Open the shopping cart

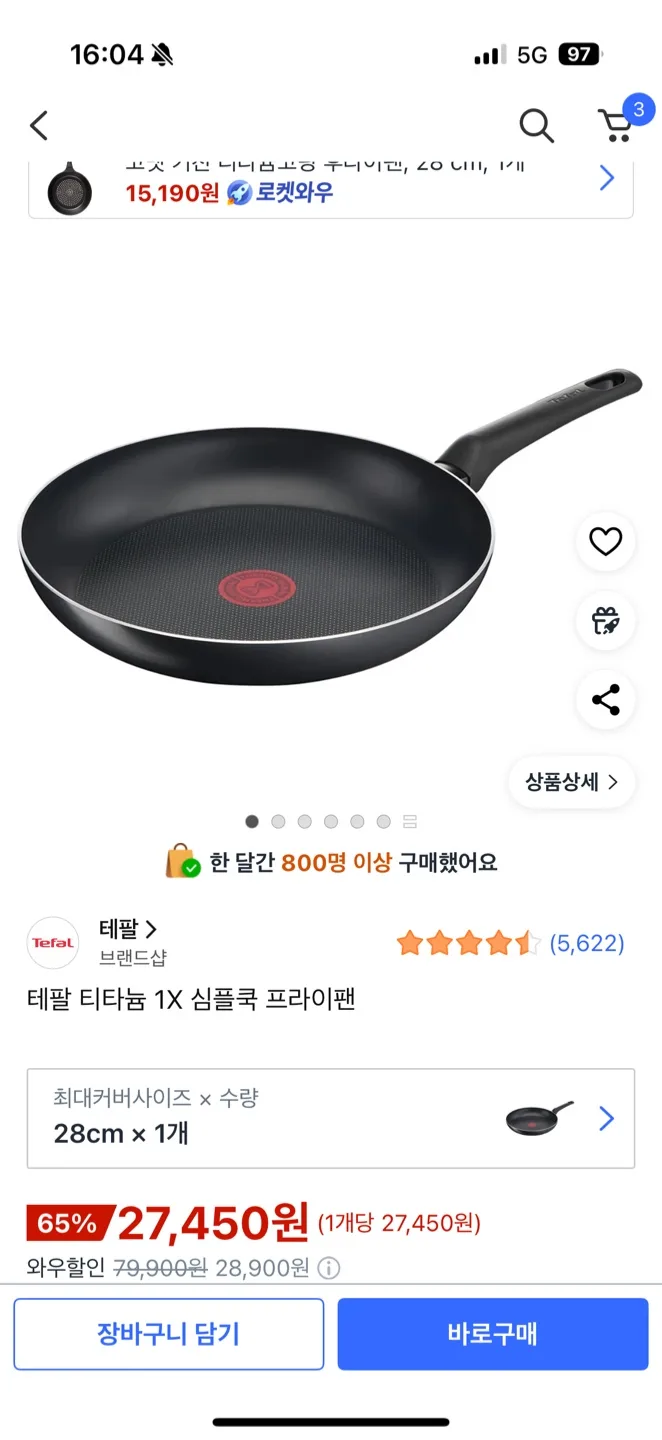coord(615,125)
